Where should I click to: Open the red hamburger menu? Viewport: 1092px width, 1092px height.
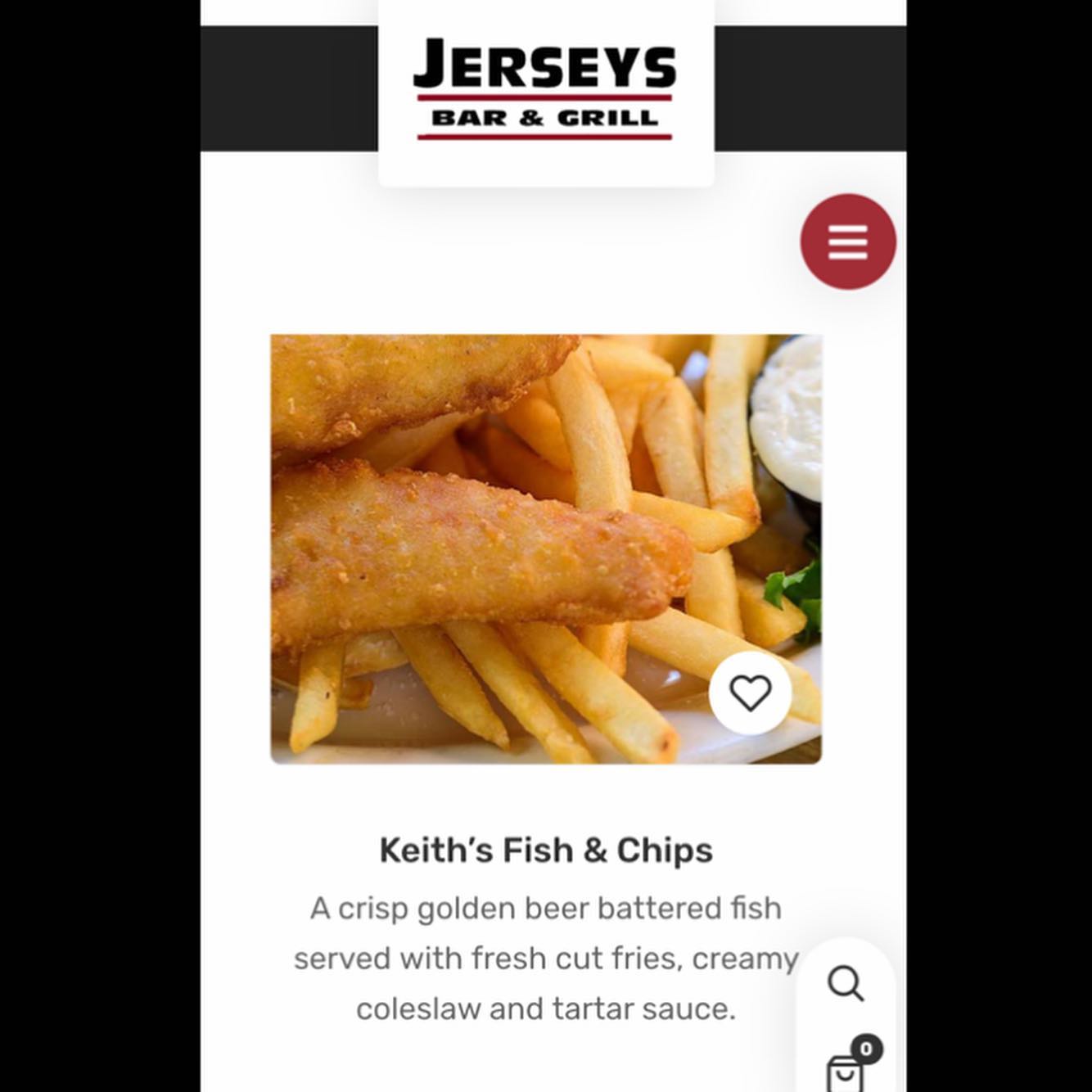(847, 241)
